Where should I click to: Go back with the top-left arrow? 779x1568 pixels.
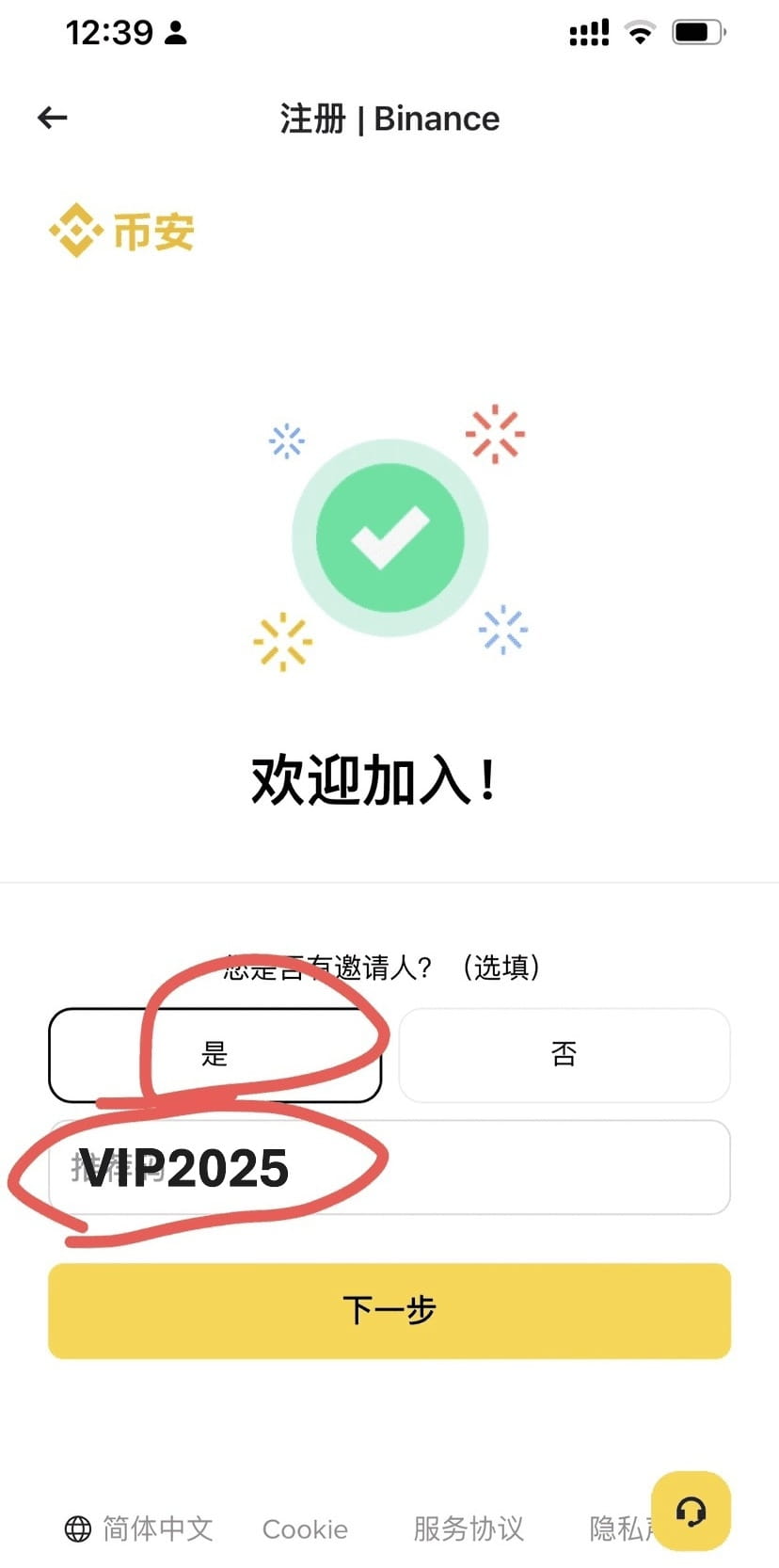coord(53,118)
